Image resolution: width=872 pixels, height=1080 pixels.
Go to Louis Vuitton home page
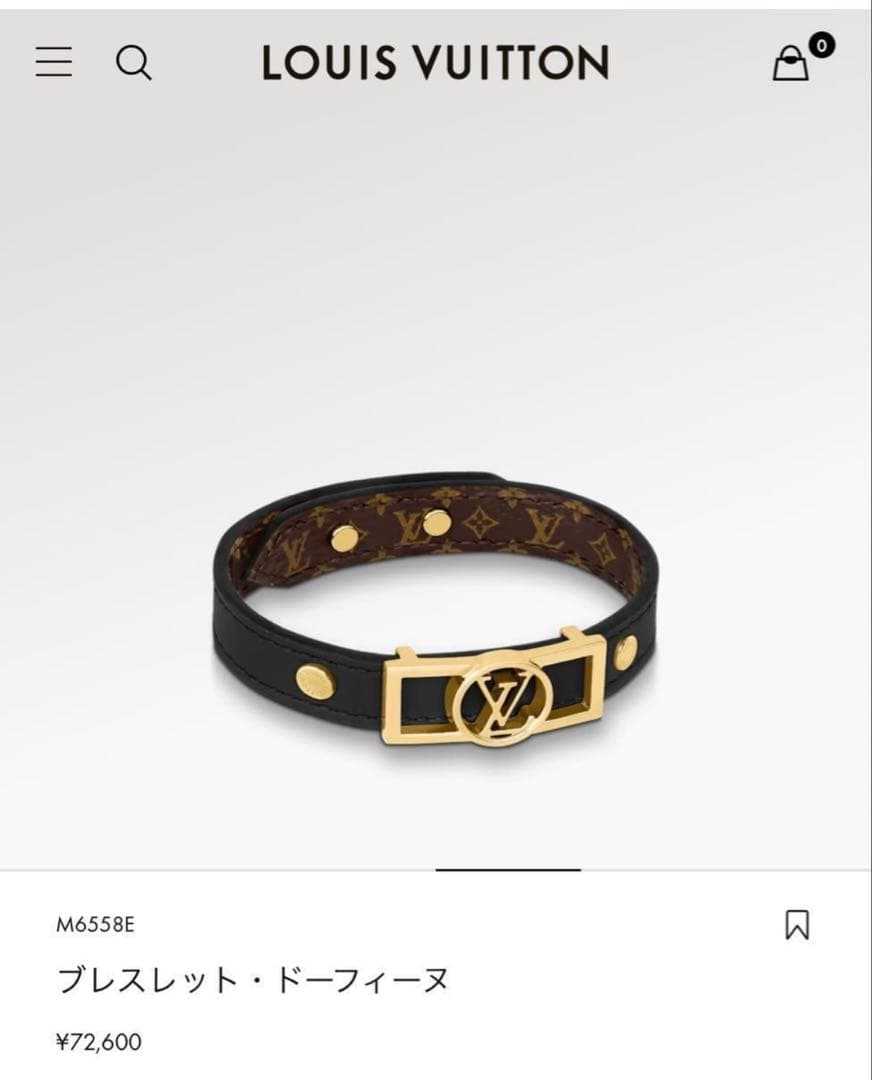[435, 62]
